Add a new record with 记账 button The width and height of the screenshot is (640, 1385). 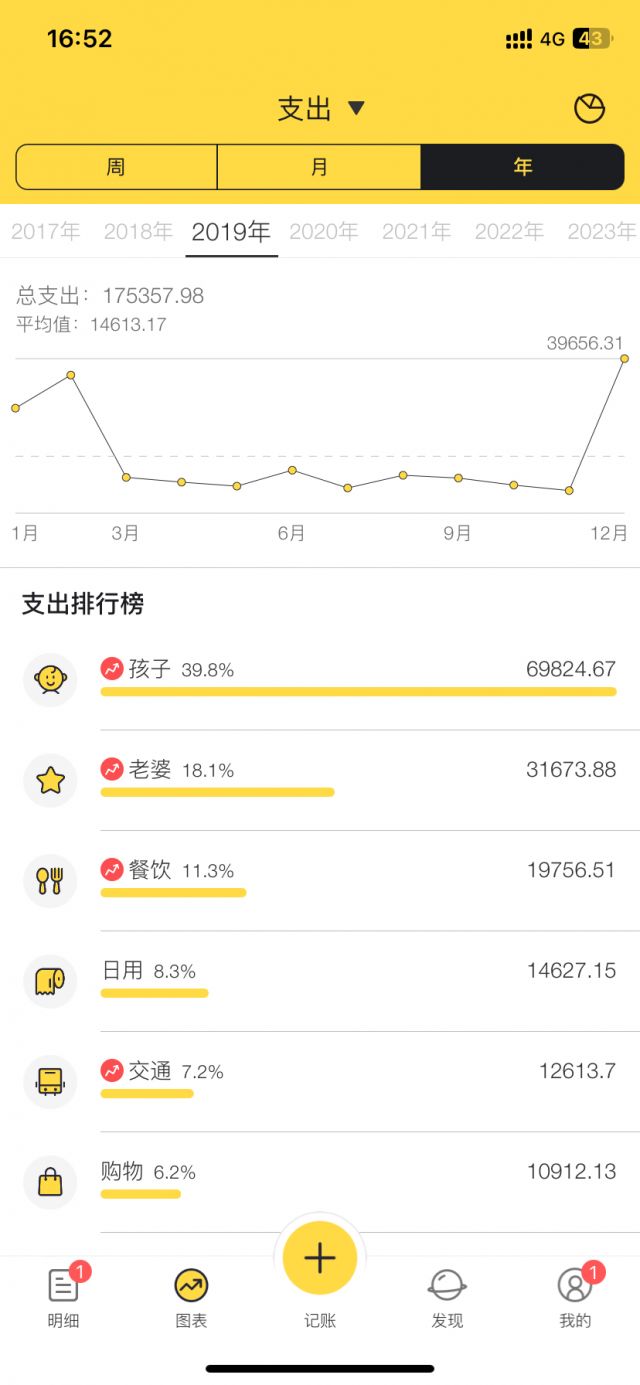coord(320,1259)
